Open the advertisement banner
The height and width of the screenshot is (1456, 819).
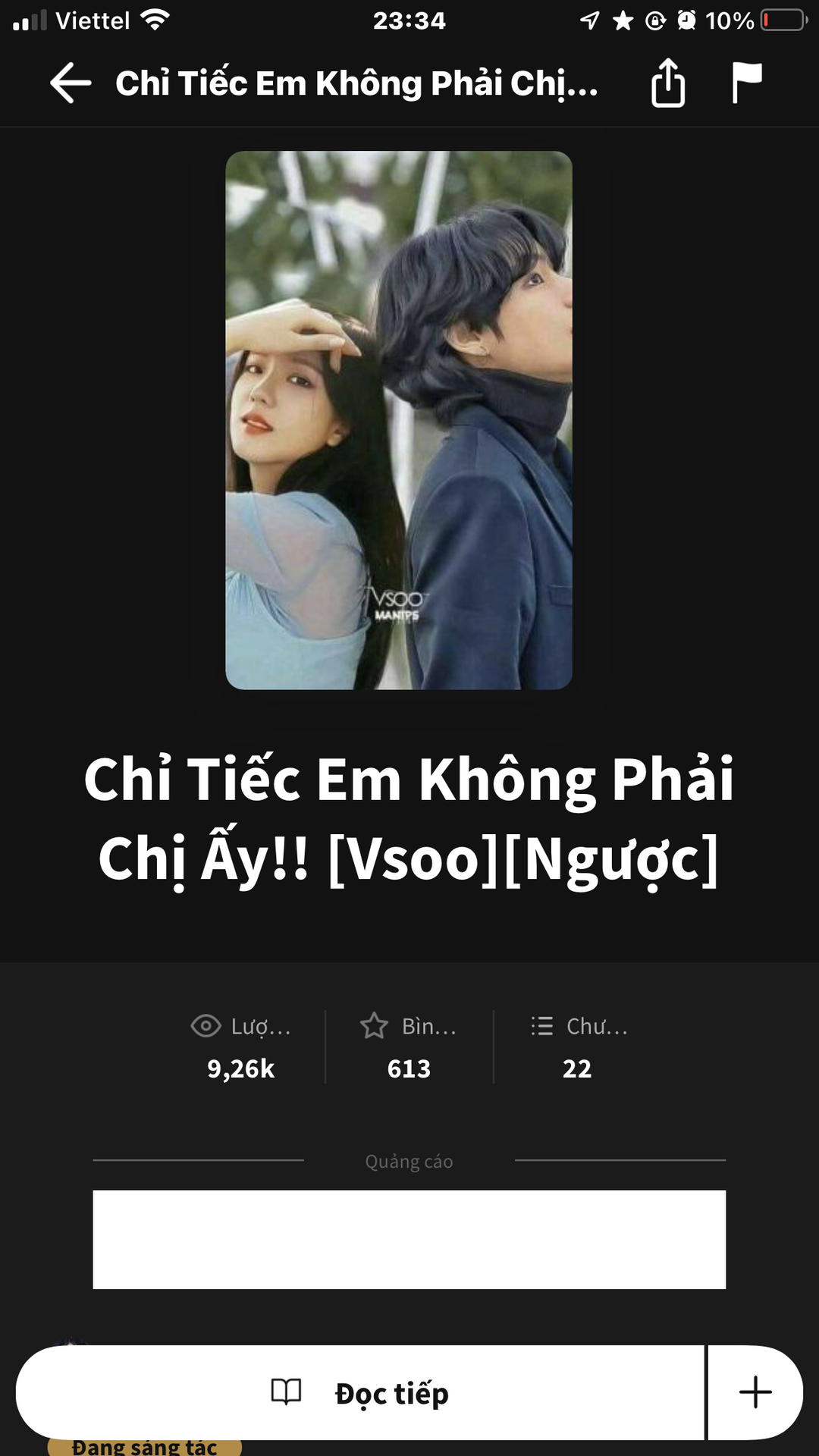tap(409, 1239)
